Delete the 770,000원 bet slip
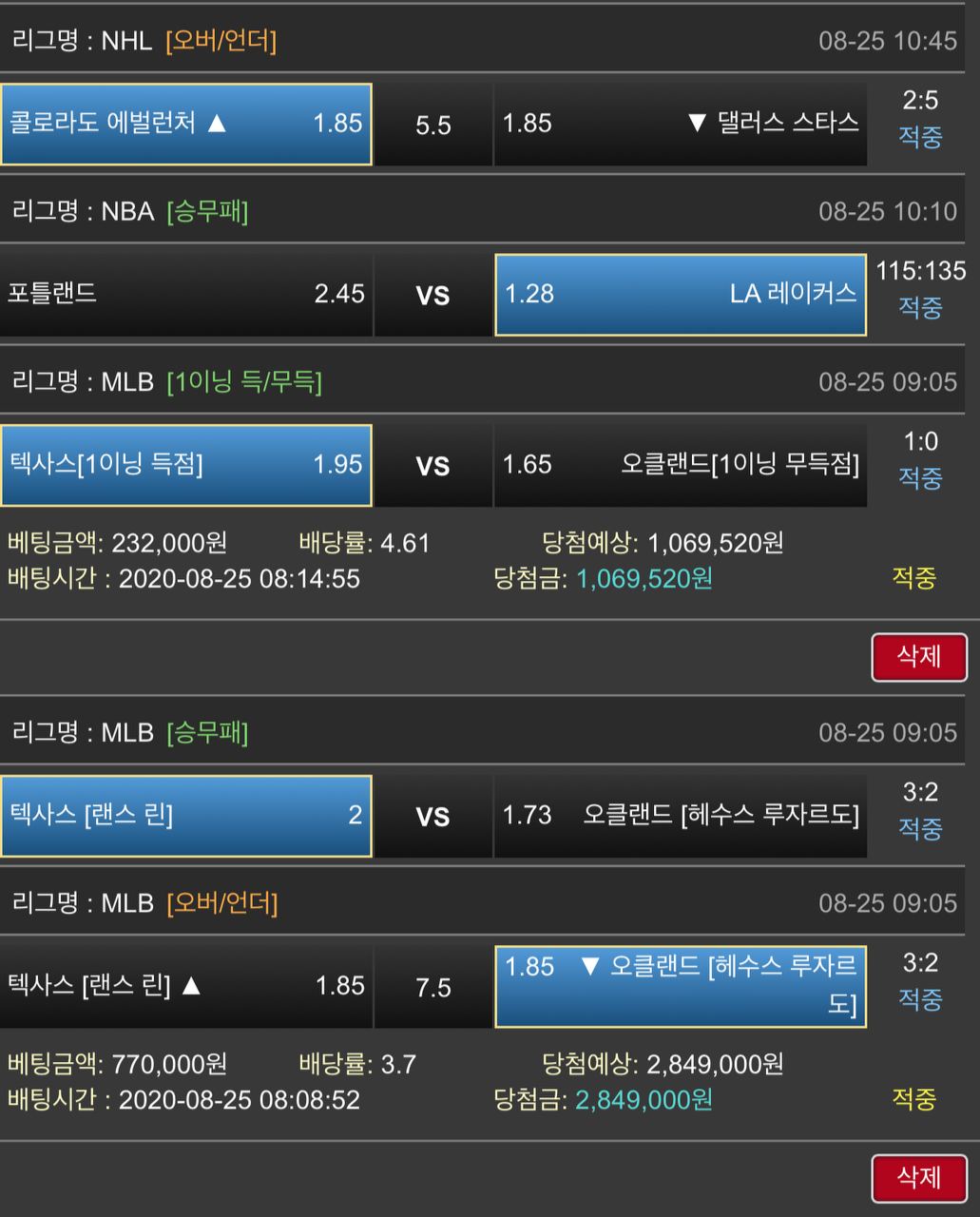Screen dimensions: 980x1217 coord(918,1178)
